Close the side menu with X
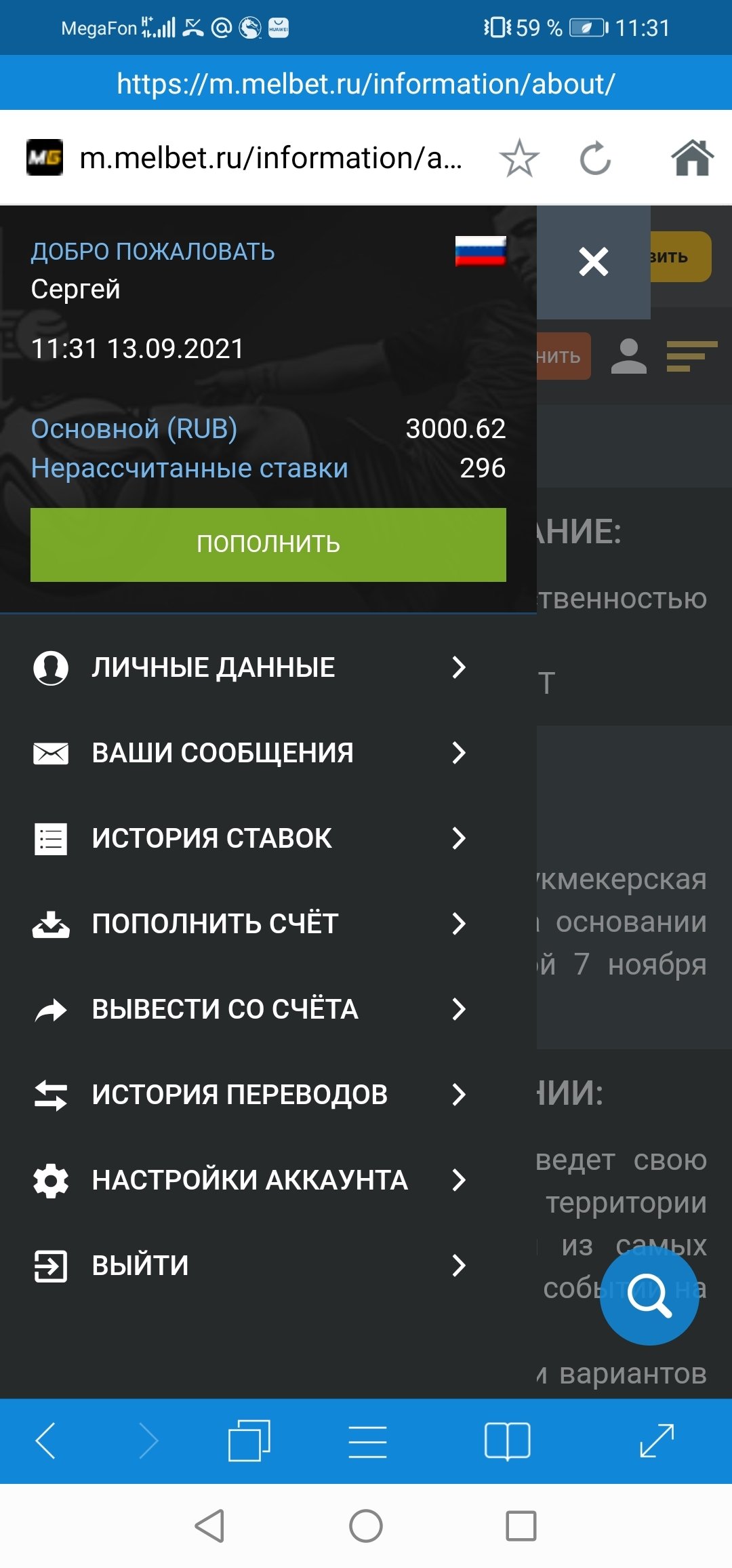 (593, 262)
